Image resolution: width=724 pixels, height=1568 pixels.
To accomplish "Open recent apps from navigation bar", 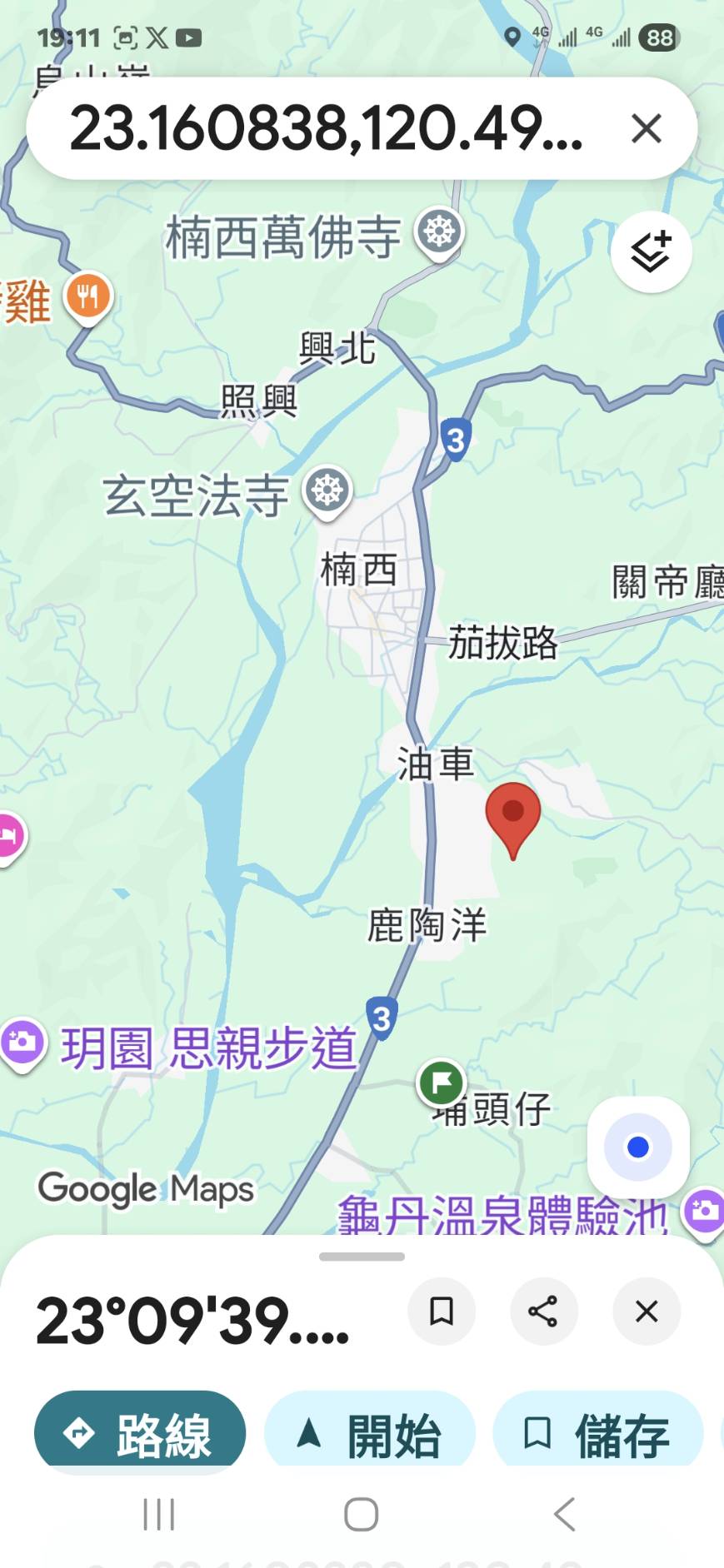I will tap(158, 1514).
